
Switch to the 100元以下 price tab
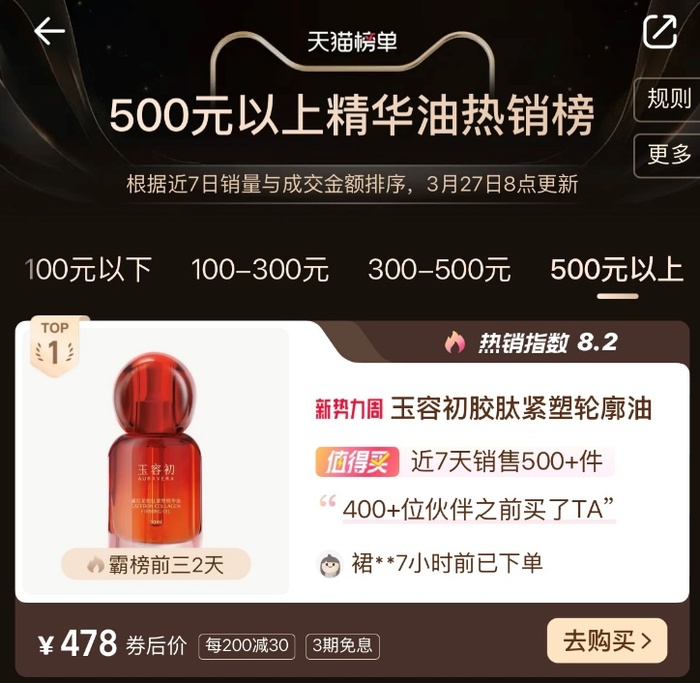(x=88, y=269)
